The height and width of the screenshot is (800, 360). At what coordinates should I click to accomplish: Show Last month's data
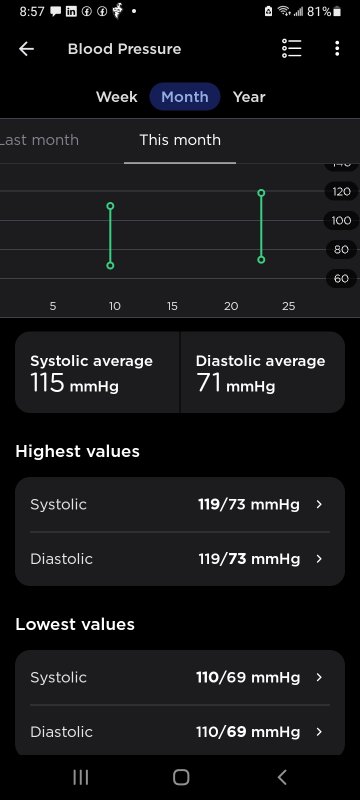click(39, 140)
